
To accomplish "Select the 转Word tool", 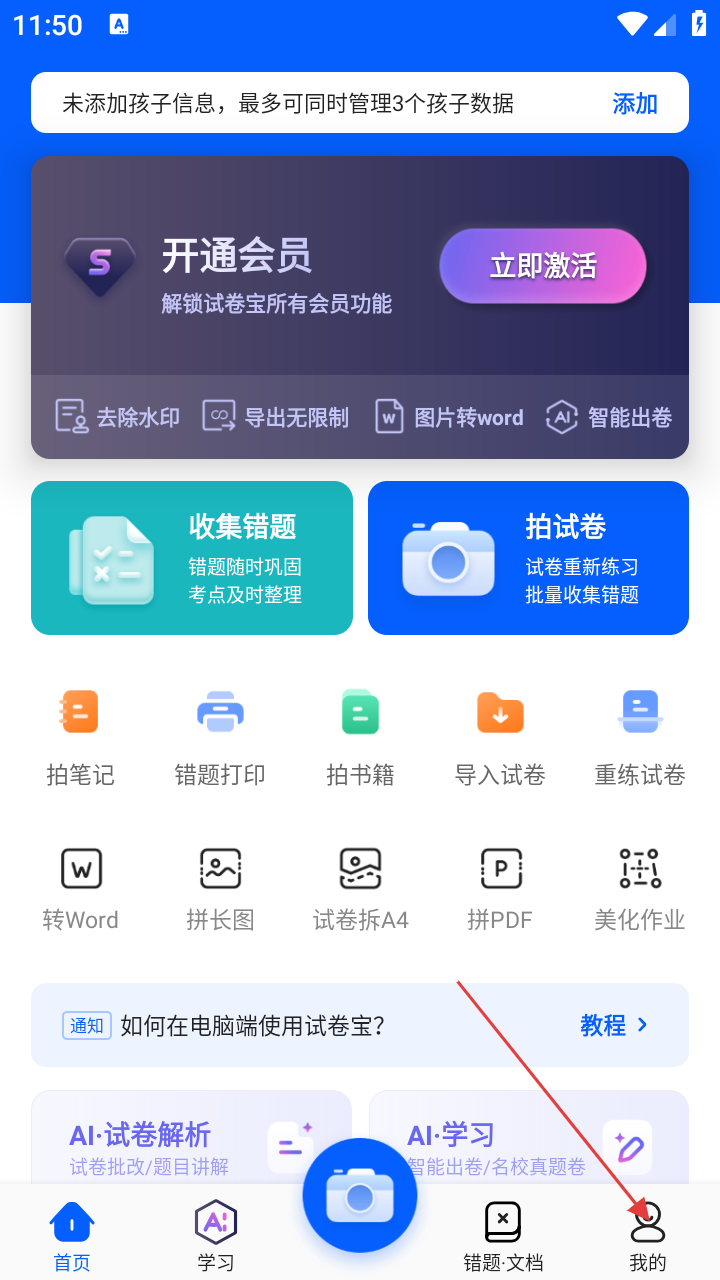I will tap(80, 888).
